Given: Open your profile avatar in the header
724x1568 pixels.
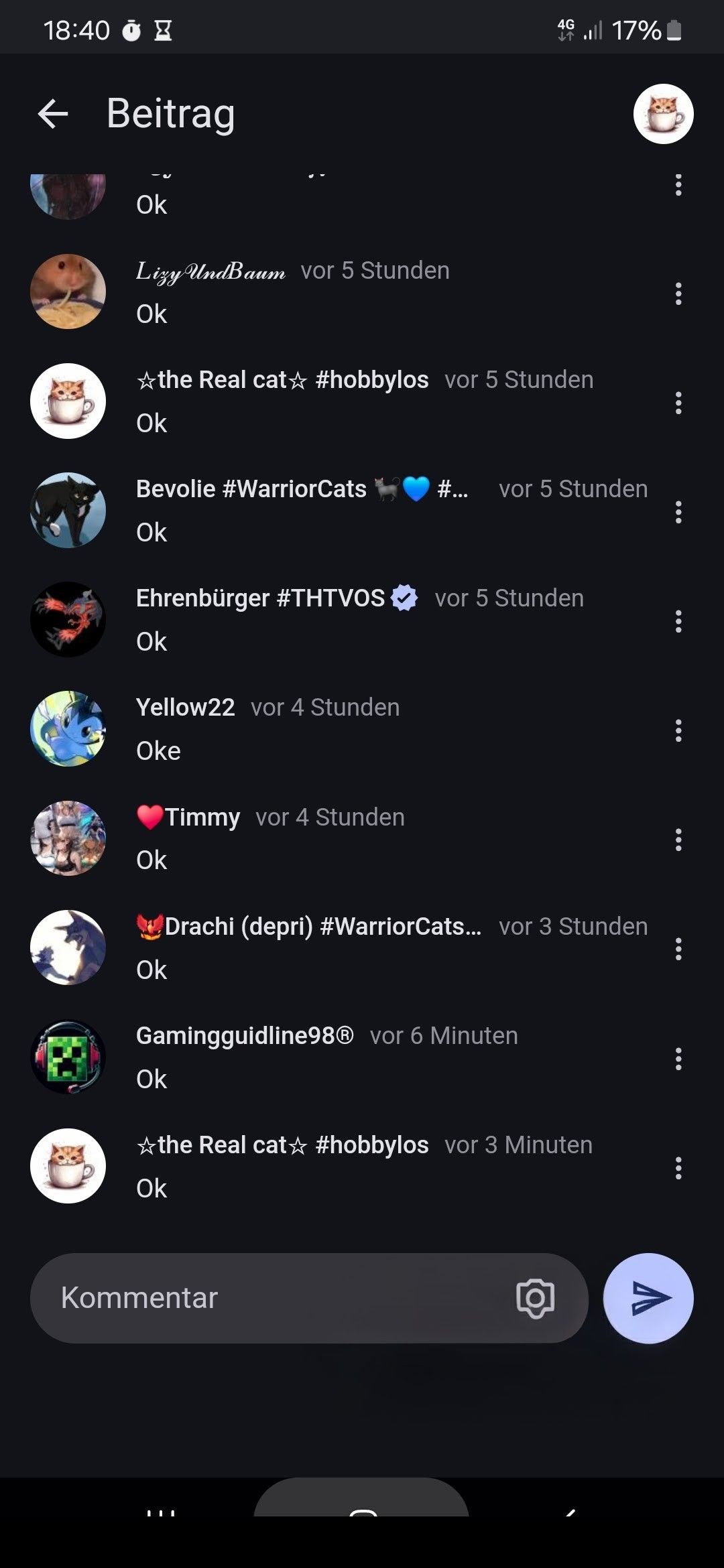Looking at the screenshot, I should click(x=663, y=114).
